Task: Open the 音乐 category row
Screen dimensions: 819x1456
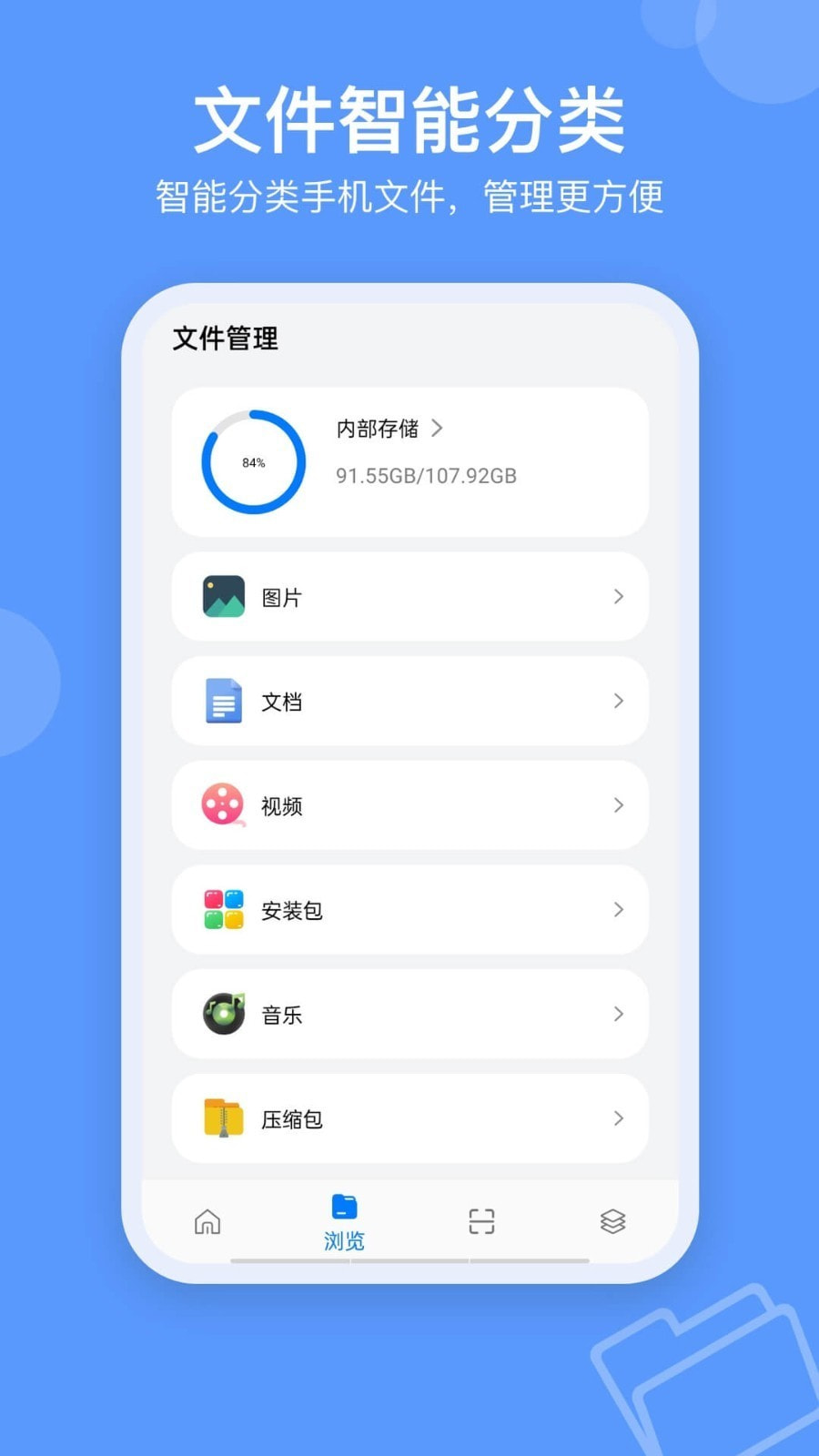Action: pos(409,1015)
